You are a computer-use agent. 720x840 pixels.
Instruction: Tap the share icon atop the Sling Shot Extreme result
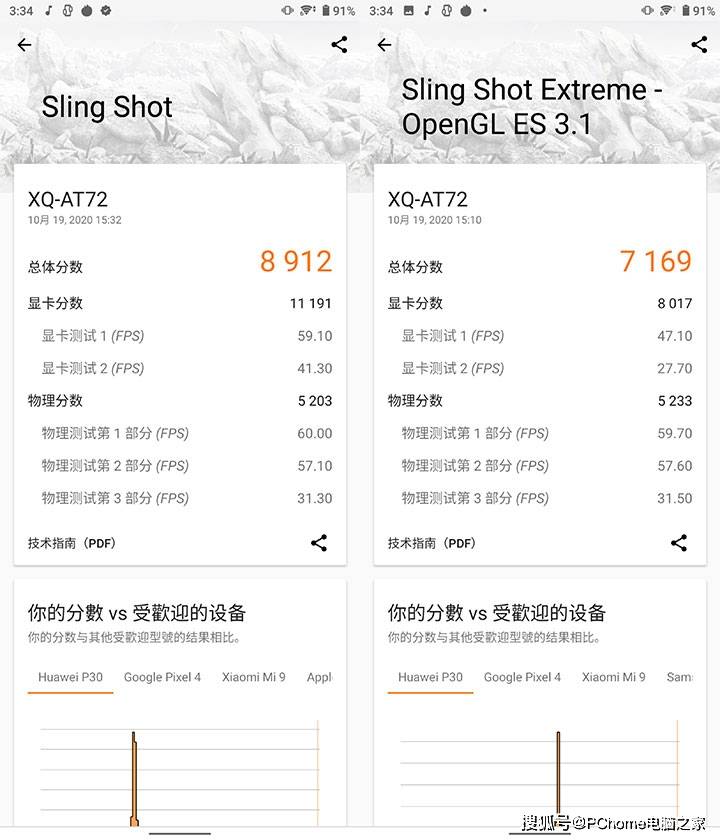coord(698,45)
